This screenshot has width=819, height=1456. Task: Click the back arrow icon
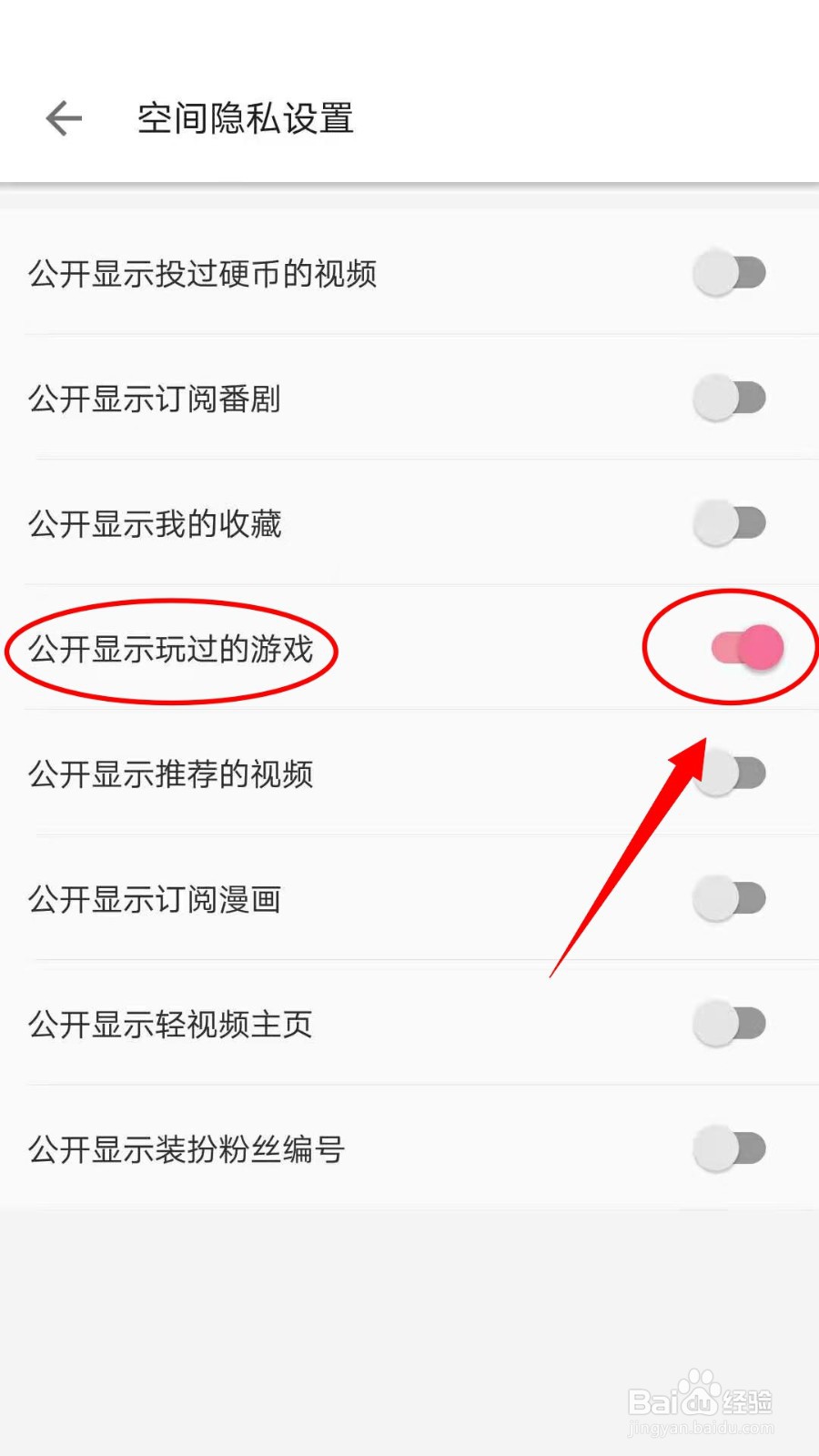(62, 118)
